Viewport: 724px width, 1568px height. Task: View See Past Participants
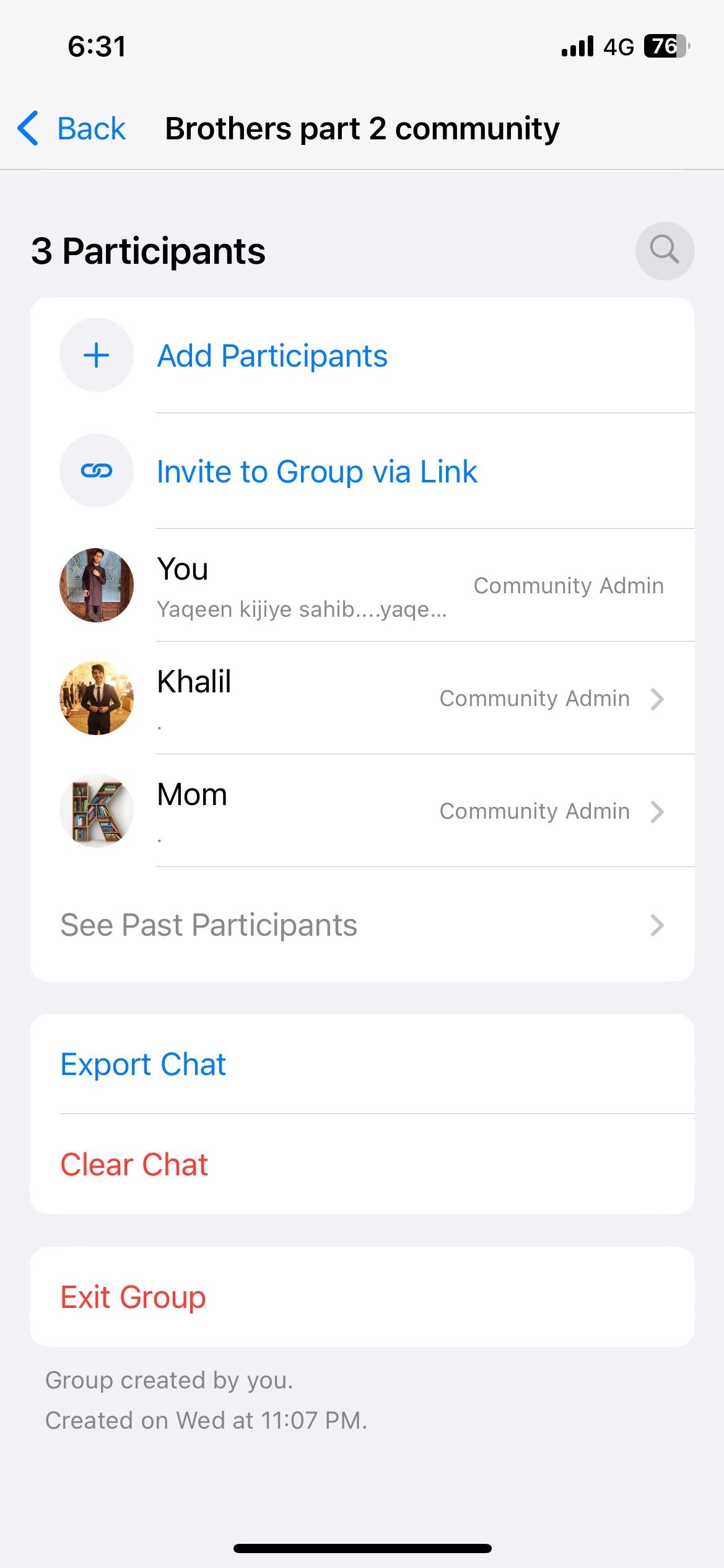click(362, 925)
